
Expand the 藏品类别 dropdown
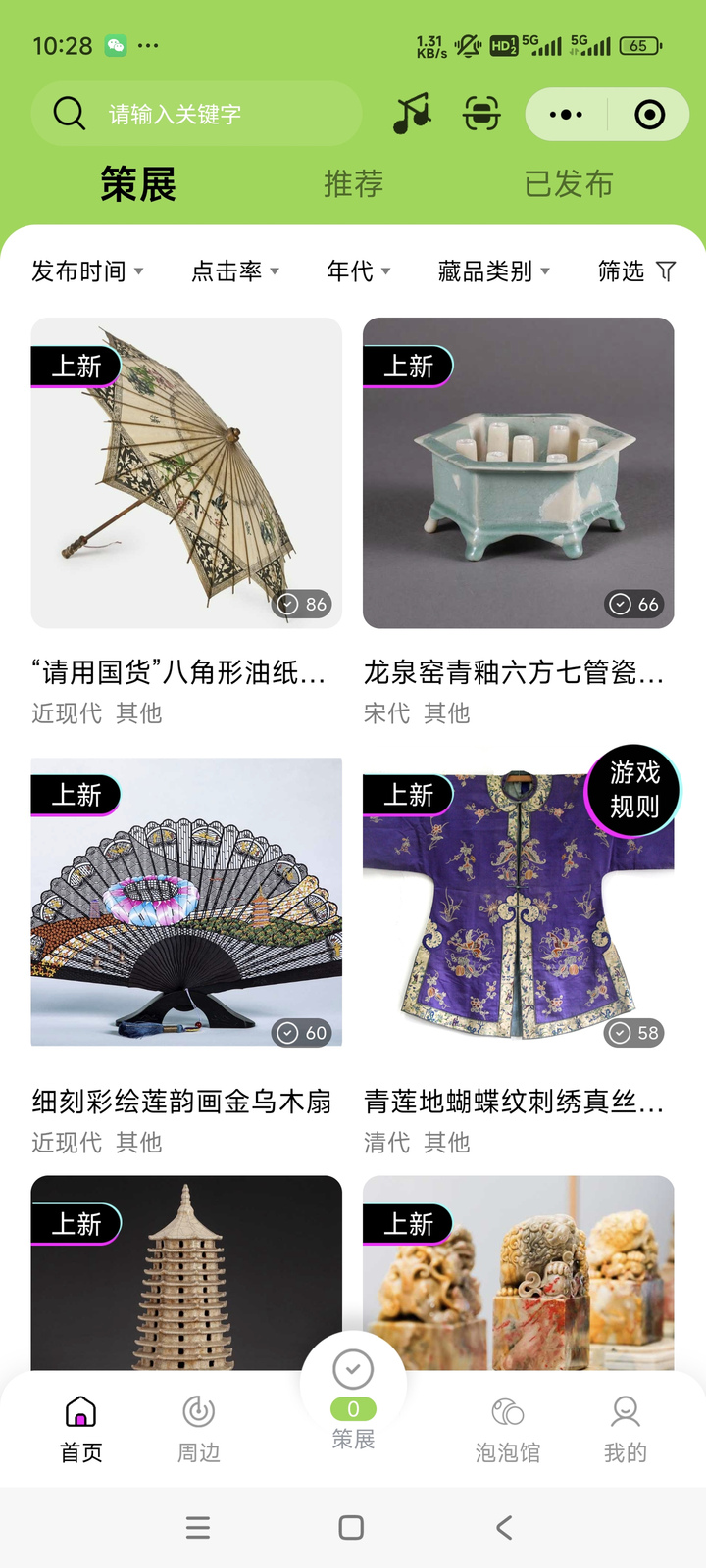coord(493,270)
